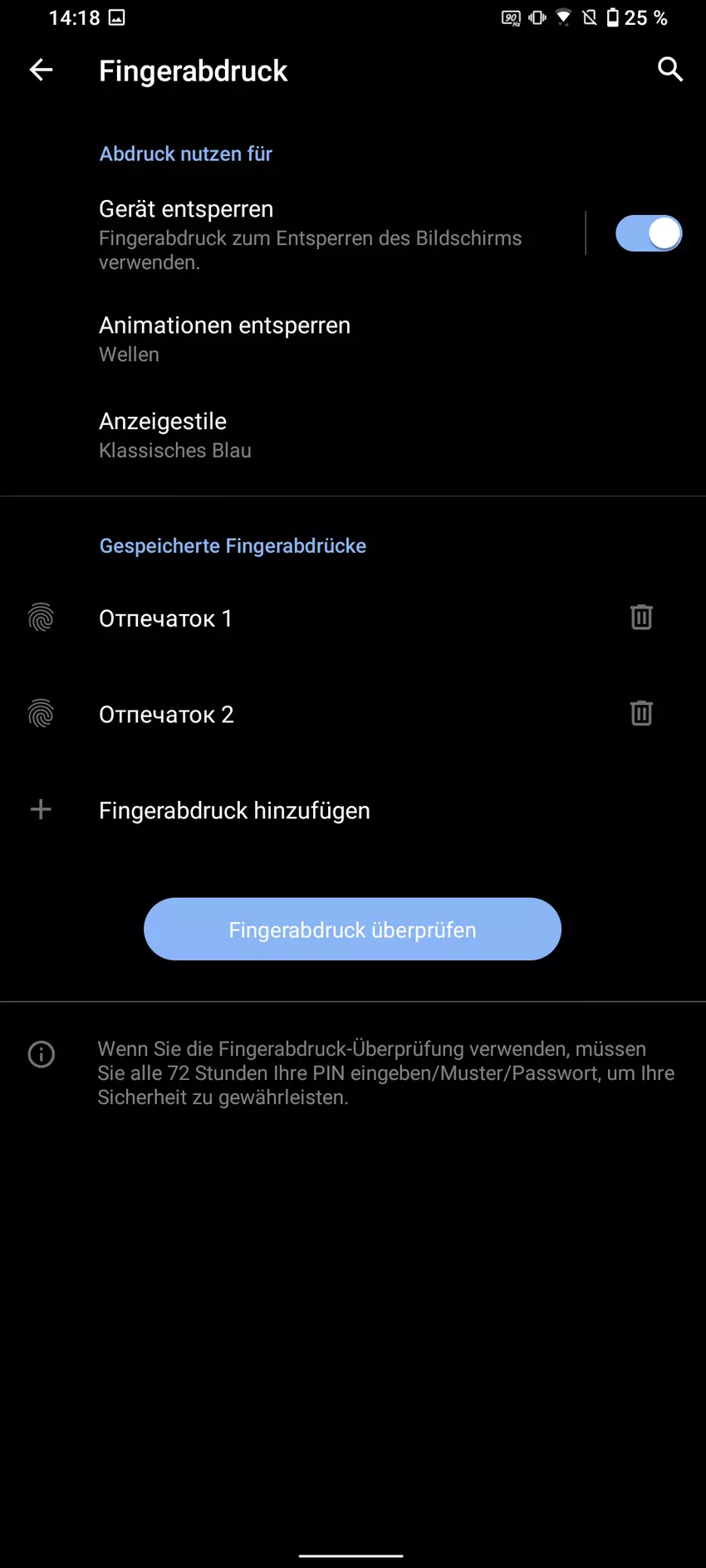Open search in Fingerabdruck settings
This screenshot has width=706, height=1568.
coord(669,70)
